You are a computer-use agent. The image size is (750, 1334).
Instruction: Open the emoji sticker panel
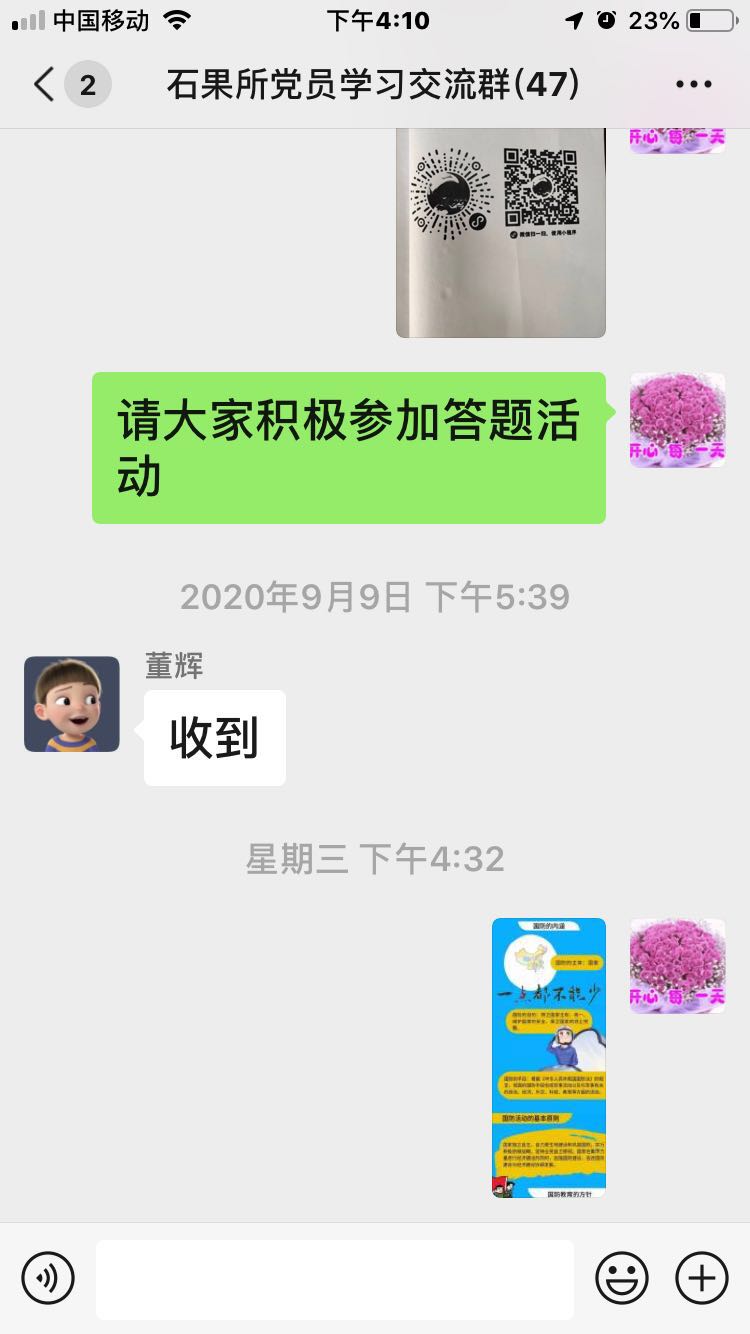pyautogui.click(x=621, y=1277)
